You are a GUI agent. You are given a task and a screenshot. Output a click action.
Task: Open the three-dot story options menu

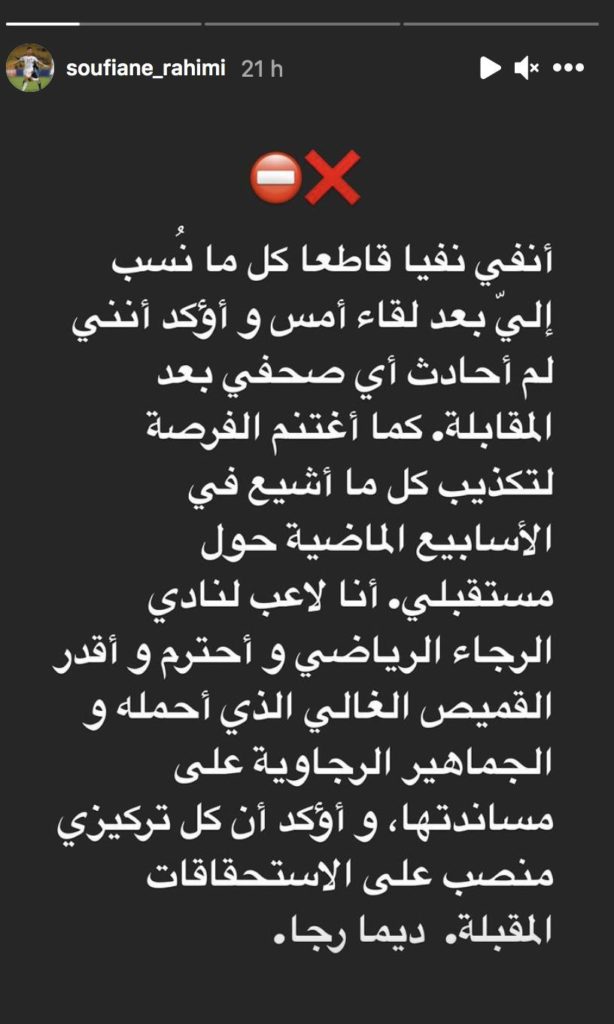tap(568, 68)
